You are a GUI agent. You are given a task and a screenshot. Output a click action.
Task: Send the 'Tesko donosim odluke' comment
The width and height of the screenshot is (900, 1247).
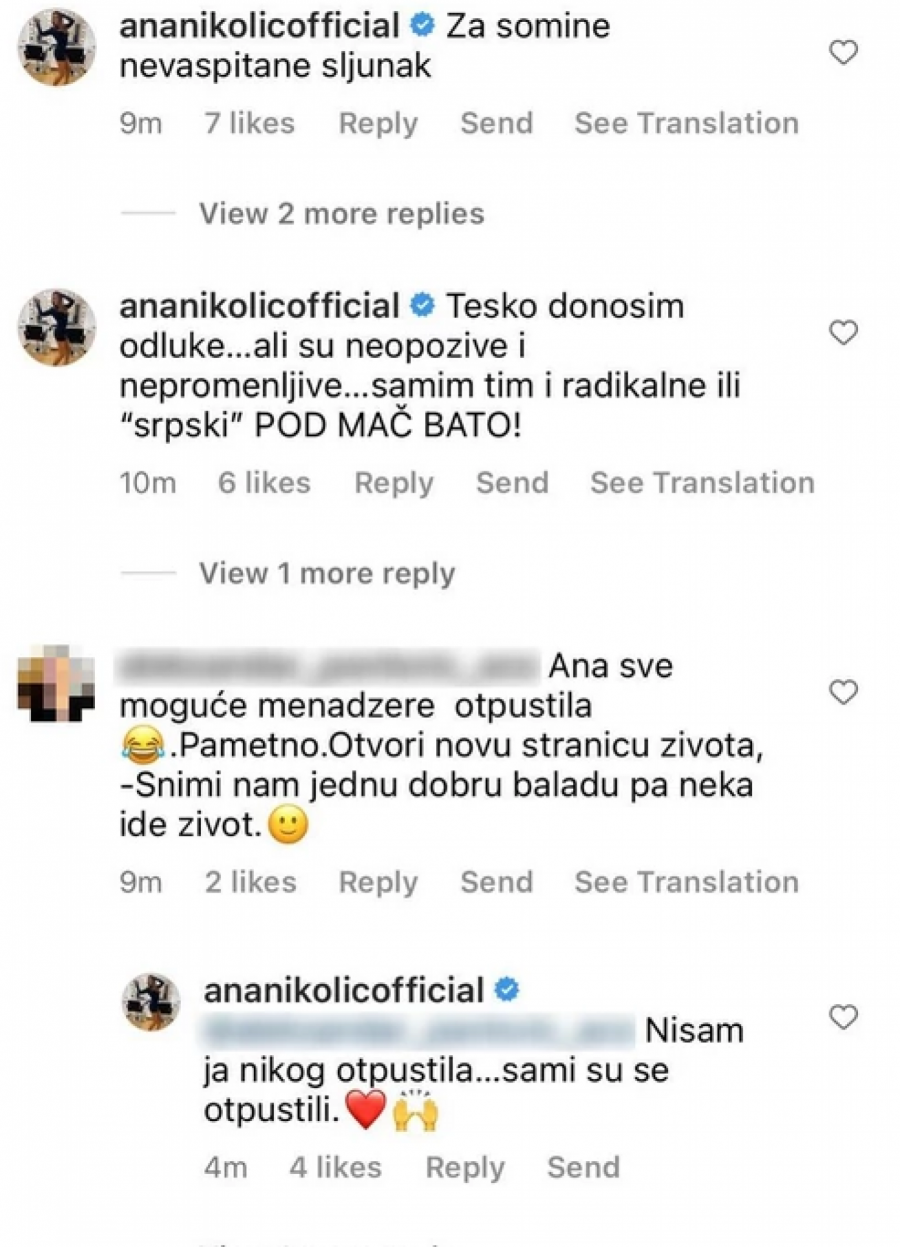click(512, 483)
